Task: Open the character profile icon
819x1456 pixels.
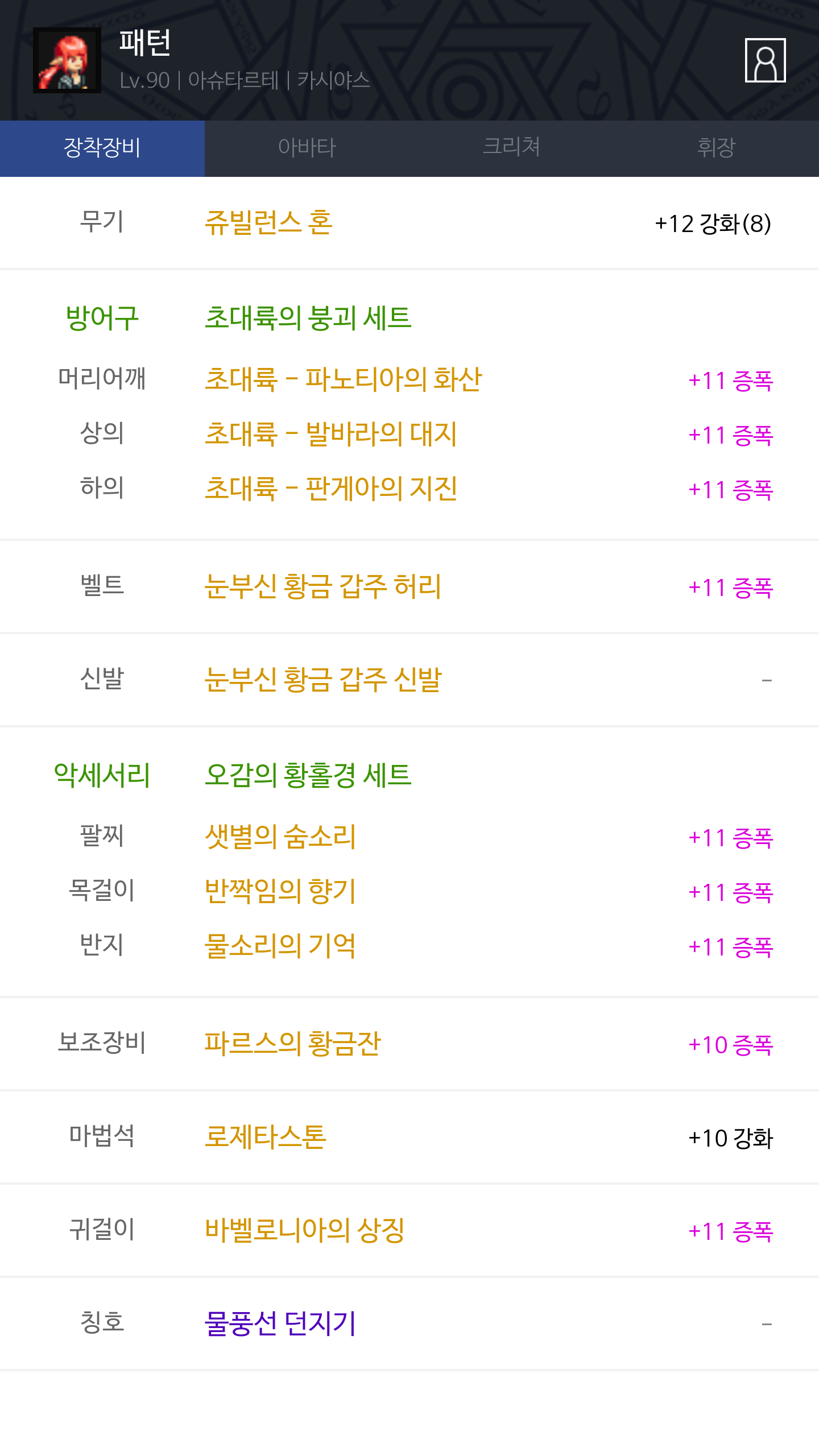Action: coord(765,60)
